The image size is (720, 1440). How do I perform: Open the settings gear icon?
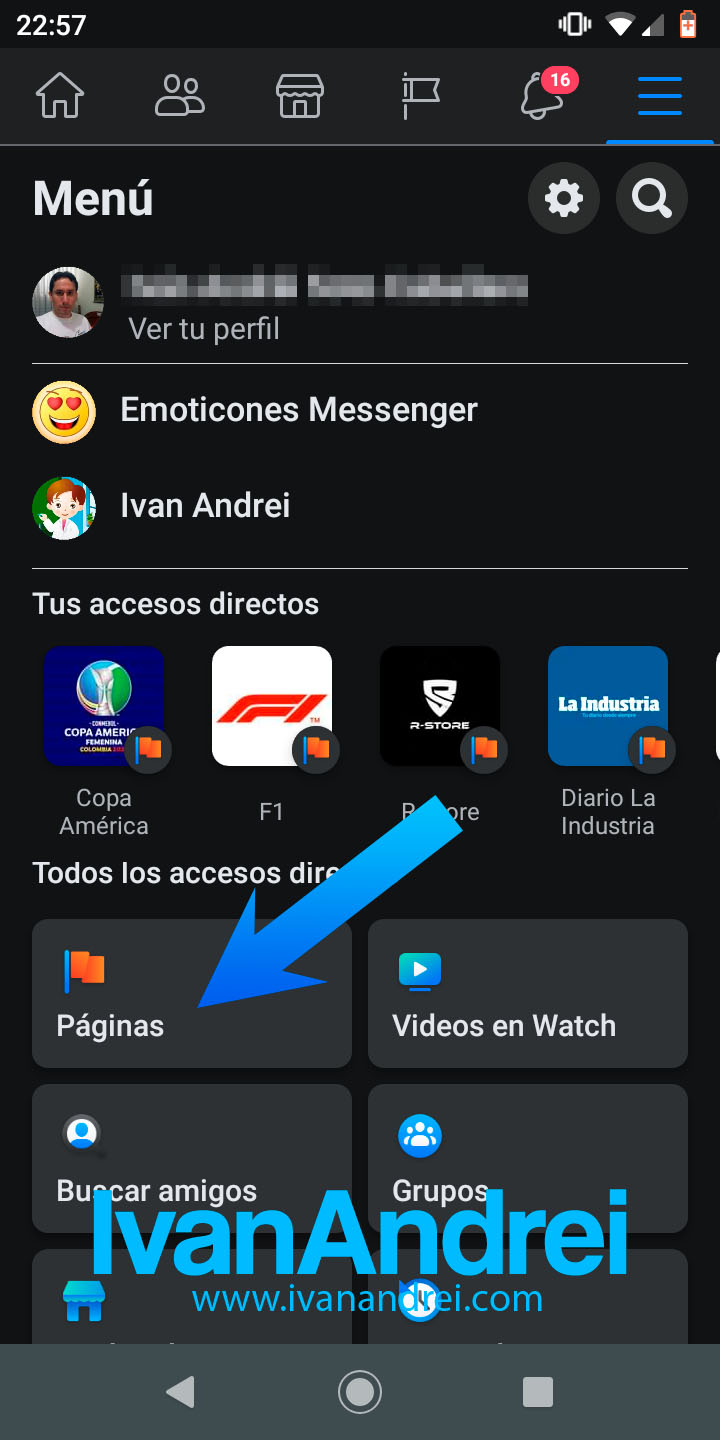564,199
